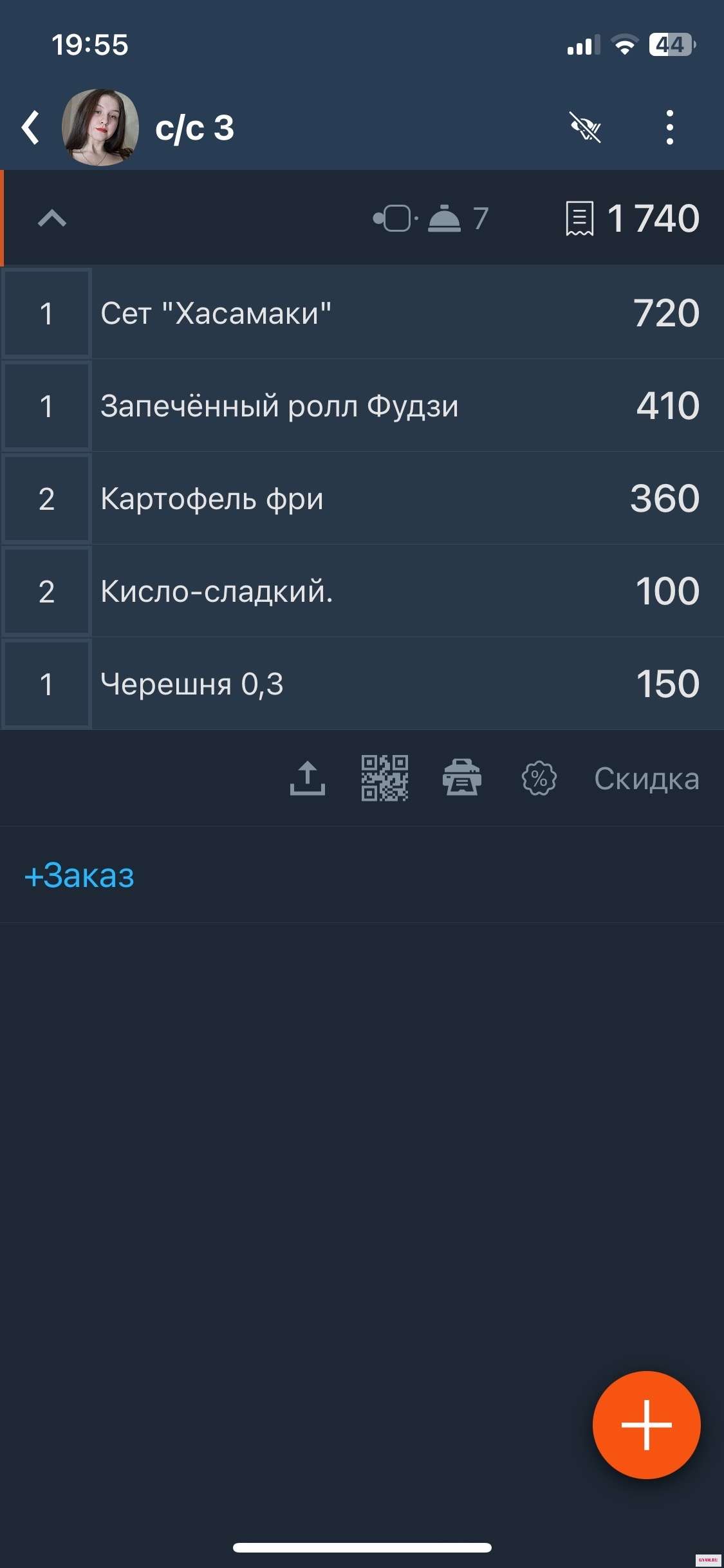Collapse the order with the chevron
This screenshot has width=724, height=1568.
point(52,219)
